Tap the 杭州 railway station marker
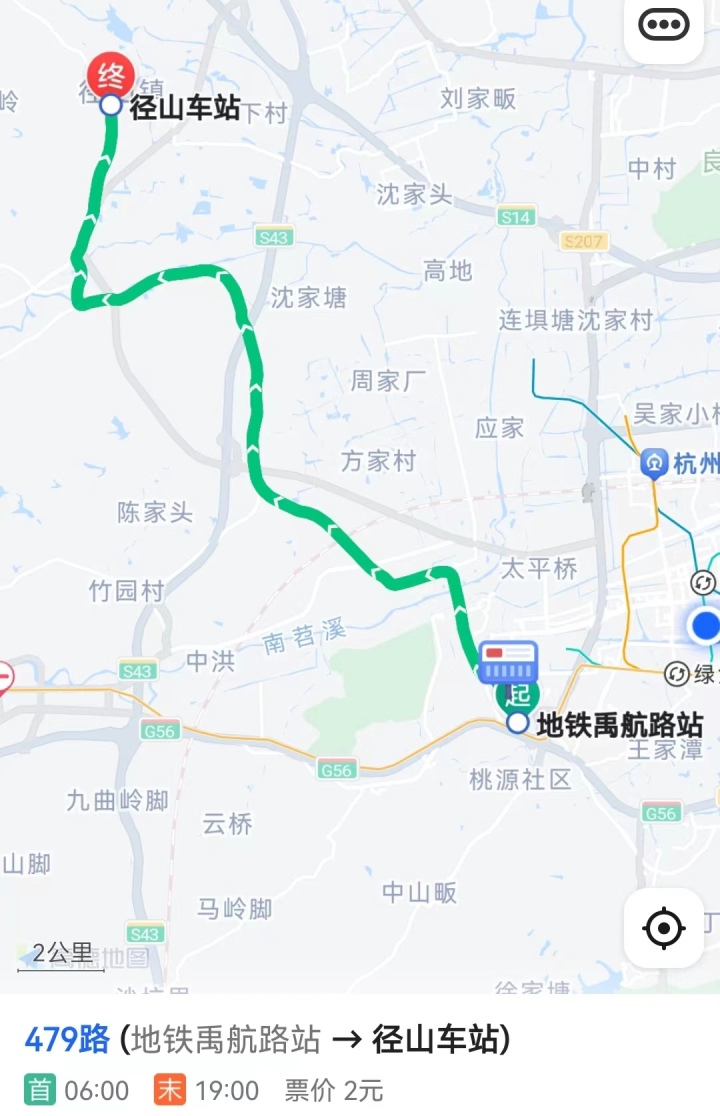 [655, 463]
